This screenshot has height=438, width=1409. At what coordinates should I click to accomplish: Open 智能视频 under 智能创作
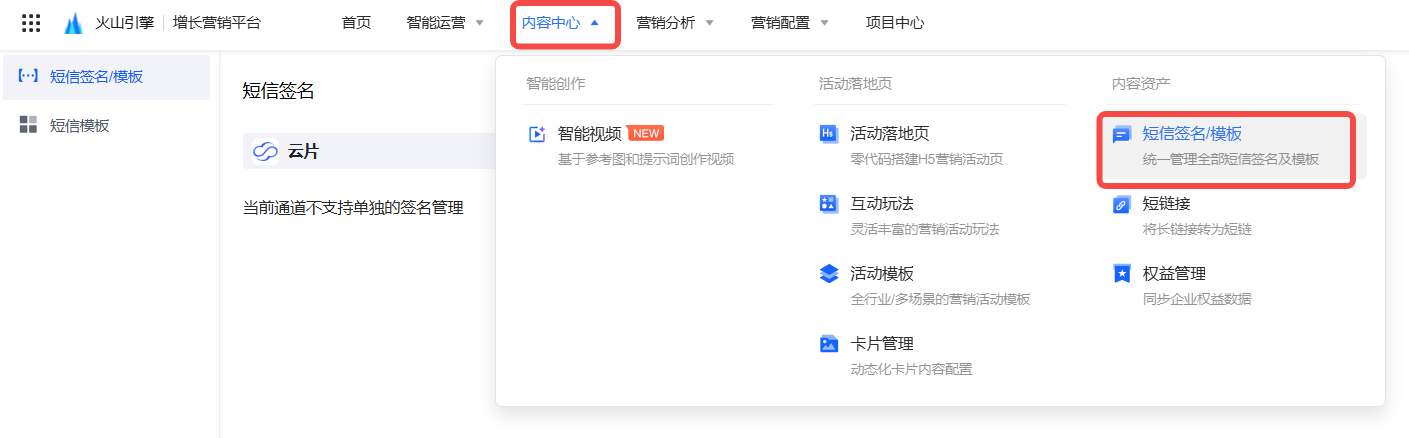(x=590, y=134)
